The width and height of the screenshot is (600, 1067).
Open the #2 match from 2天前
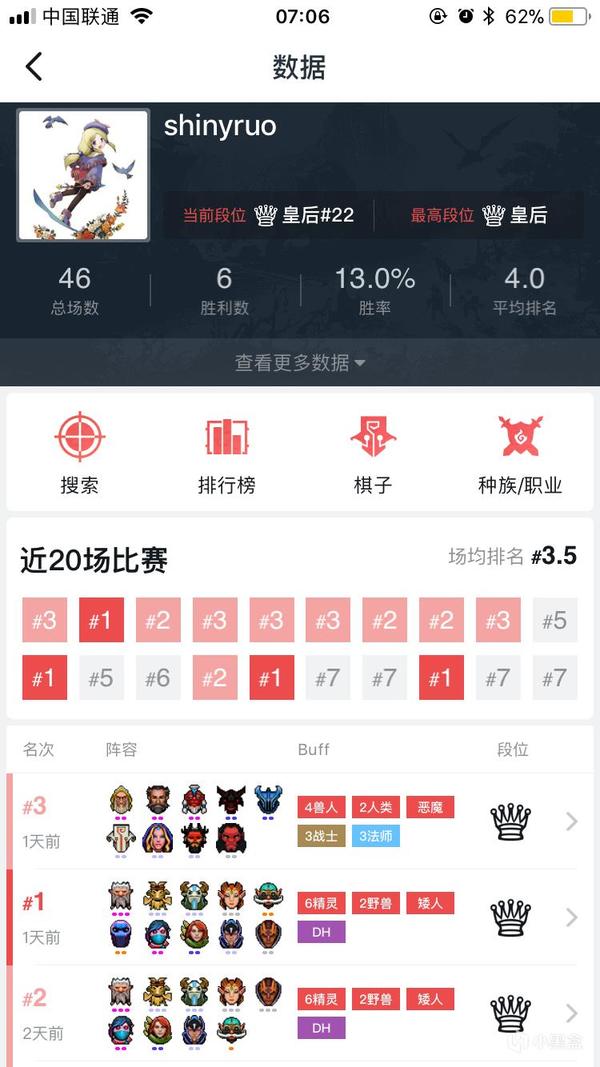click(x=300, y=1013)
